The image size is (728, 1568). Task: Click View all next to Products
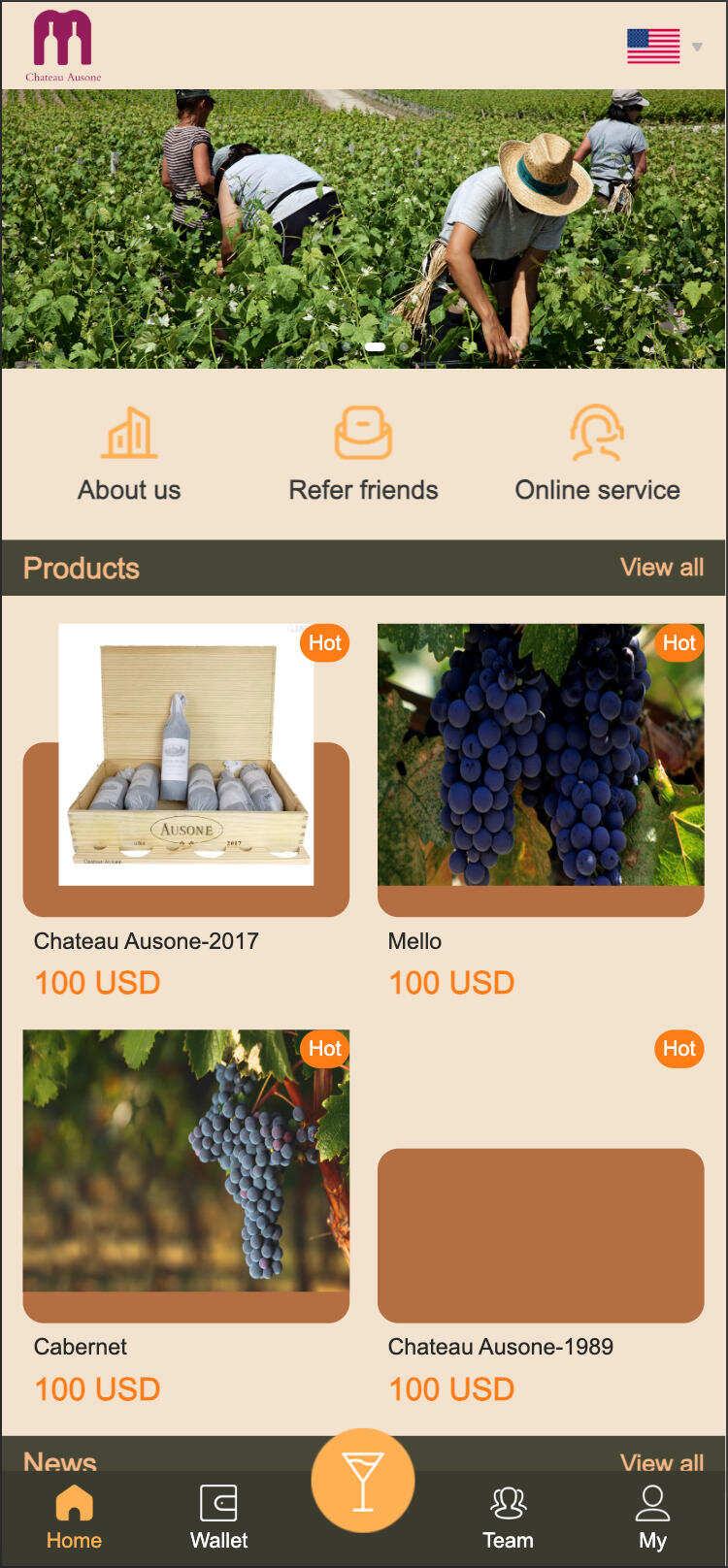pos(663,568)
